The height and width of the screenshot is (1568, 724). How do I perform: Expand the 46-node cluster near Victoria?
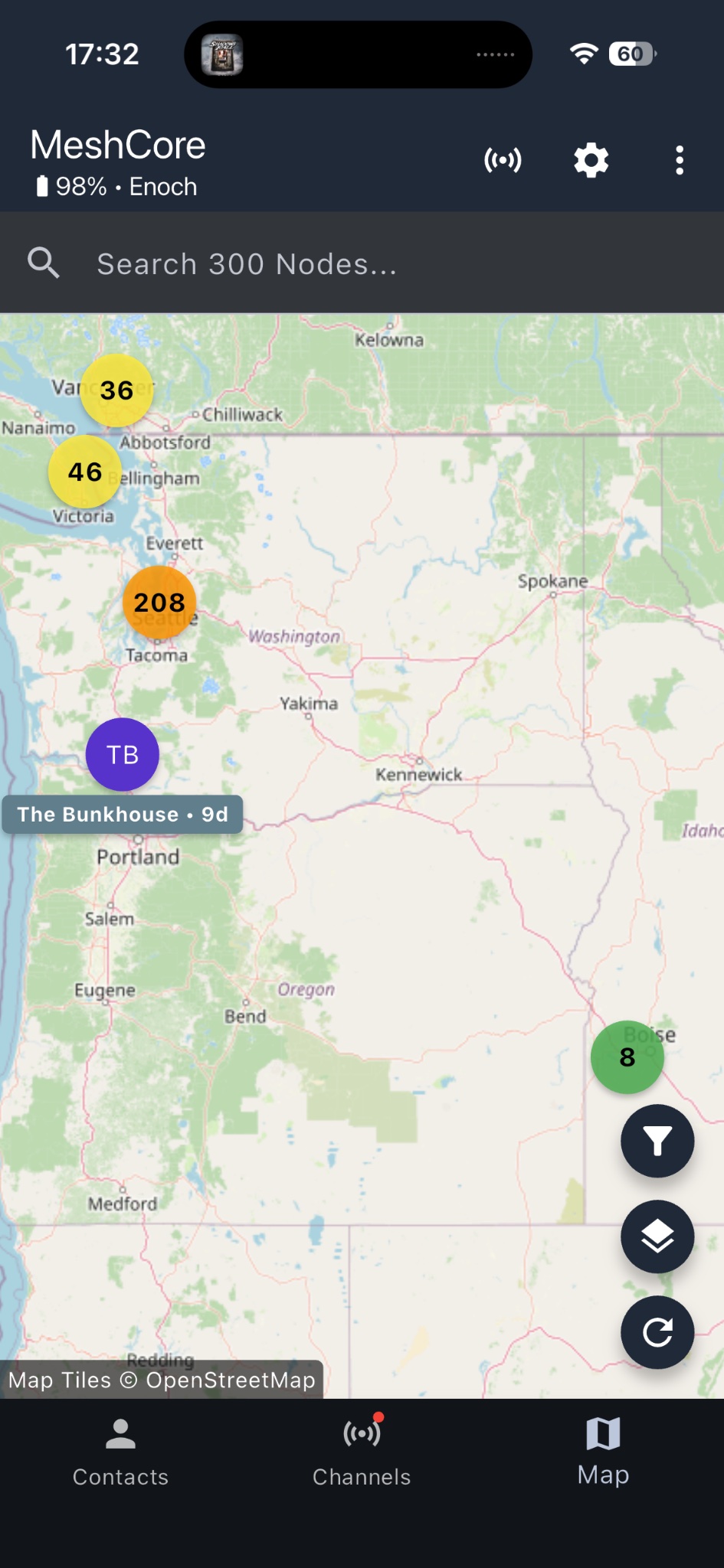click(x=85, y=472)
